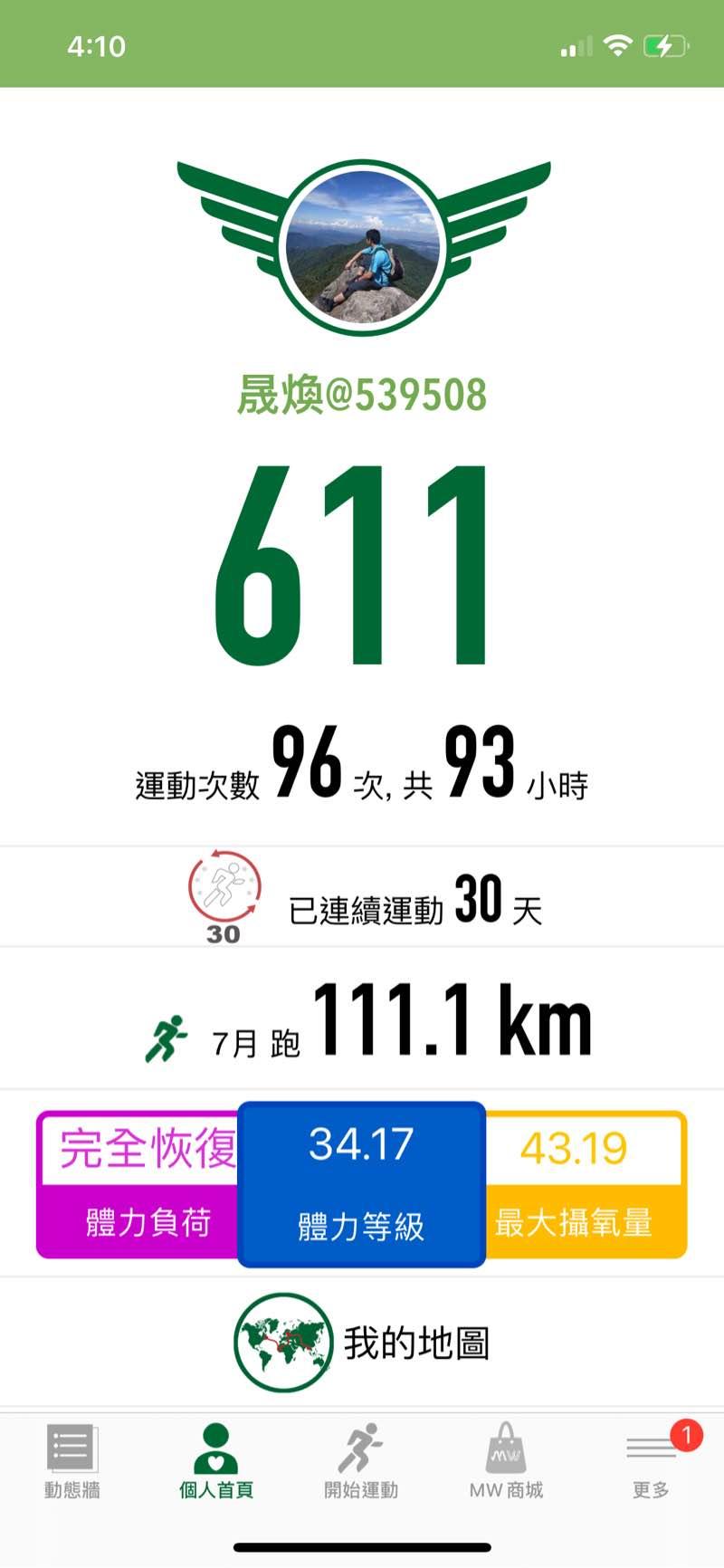Open 我的地圖
The image size is (724, 1568).
pos(362,1343)
